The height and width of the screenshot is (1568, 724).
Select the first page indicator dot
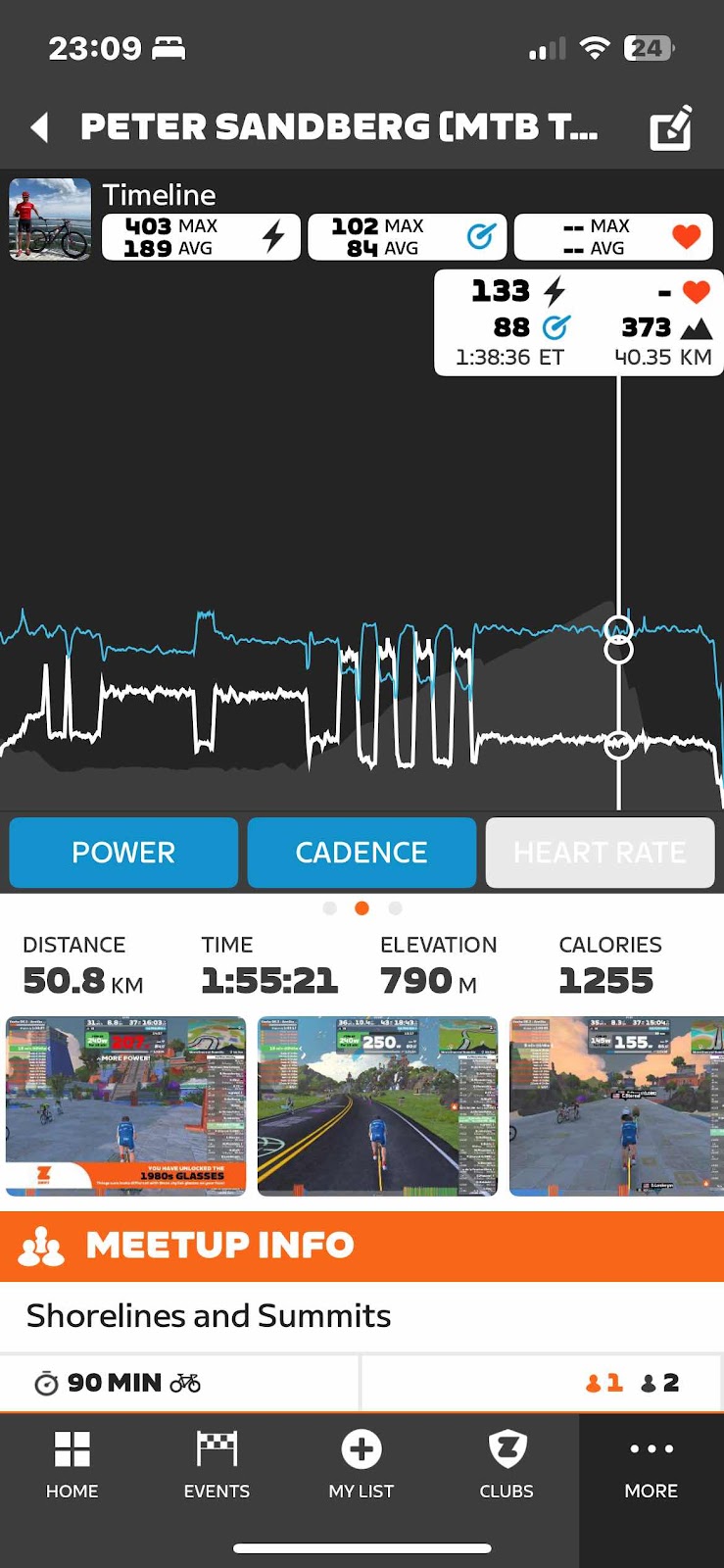330,908
